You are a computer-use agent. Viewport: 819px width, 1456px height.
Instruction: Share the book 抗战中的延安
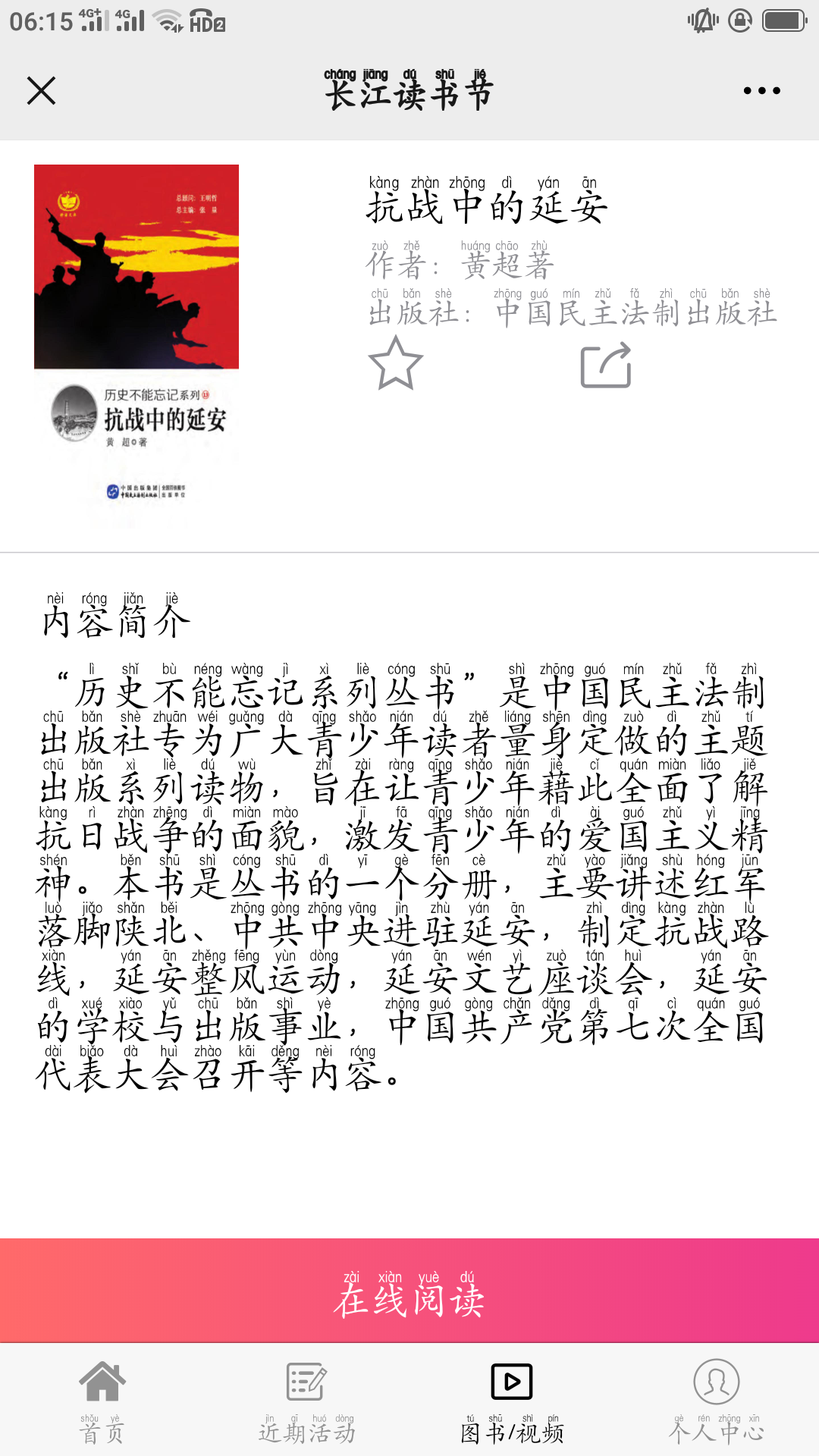pyautogui.click(x=605, y=366)
